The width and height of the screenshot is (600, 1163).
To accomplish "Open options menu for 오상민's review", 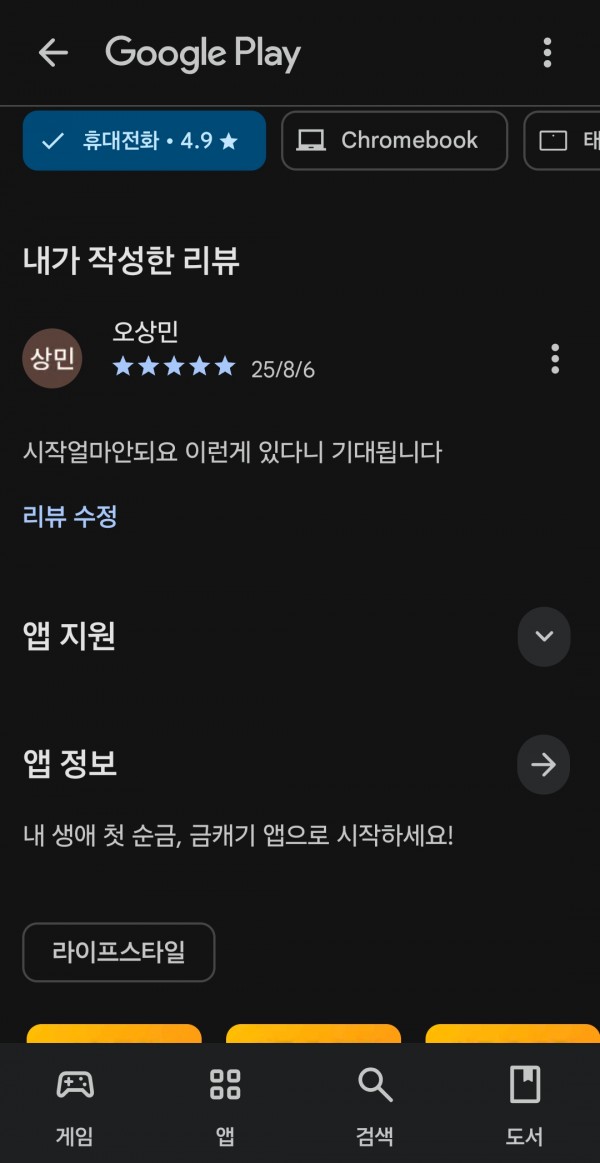I will 555,359.
